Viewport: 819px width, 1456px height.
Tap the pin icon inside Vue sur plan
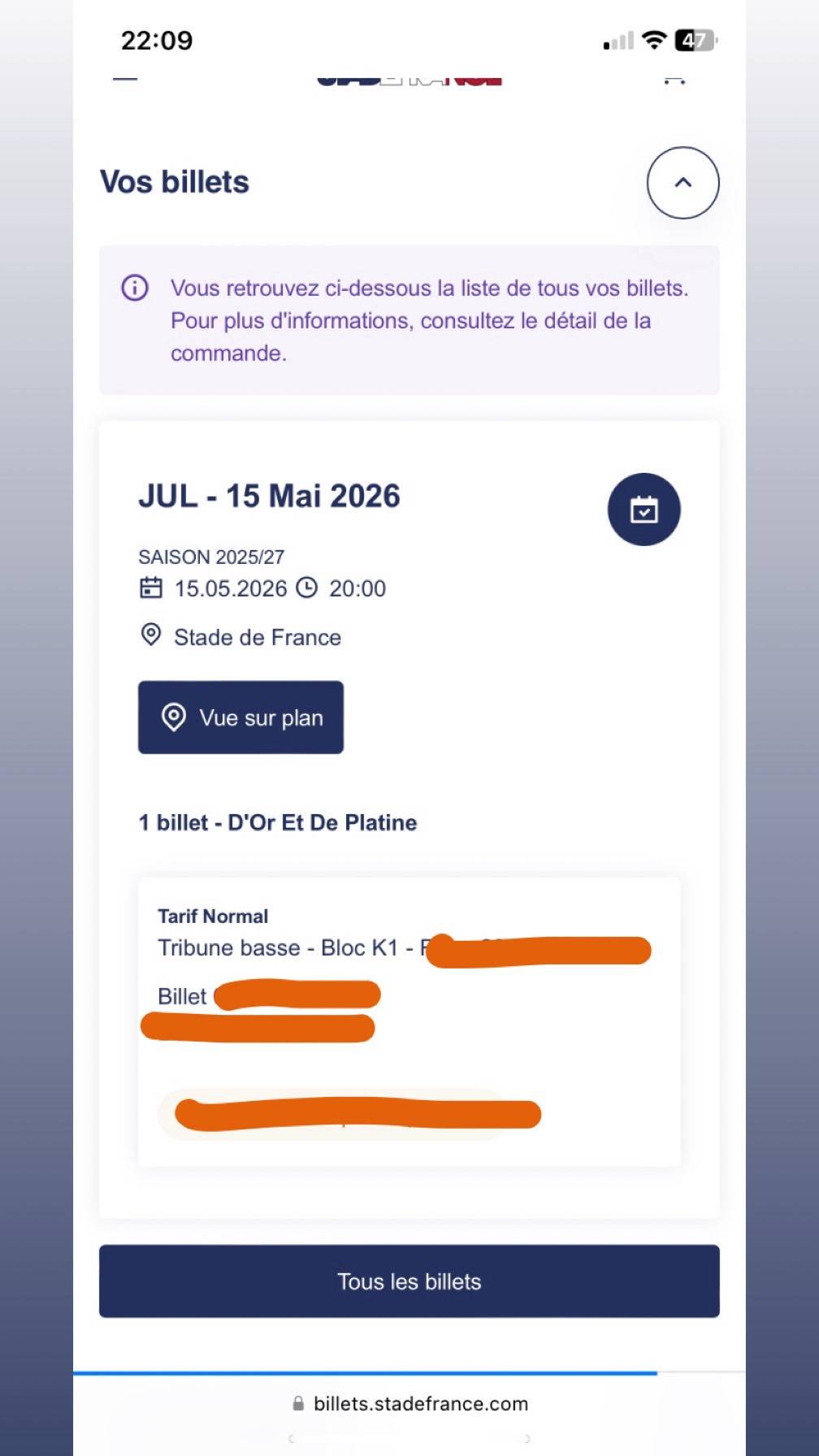(175, 717)
